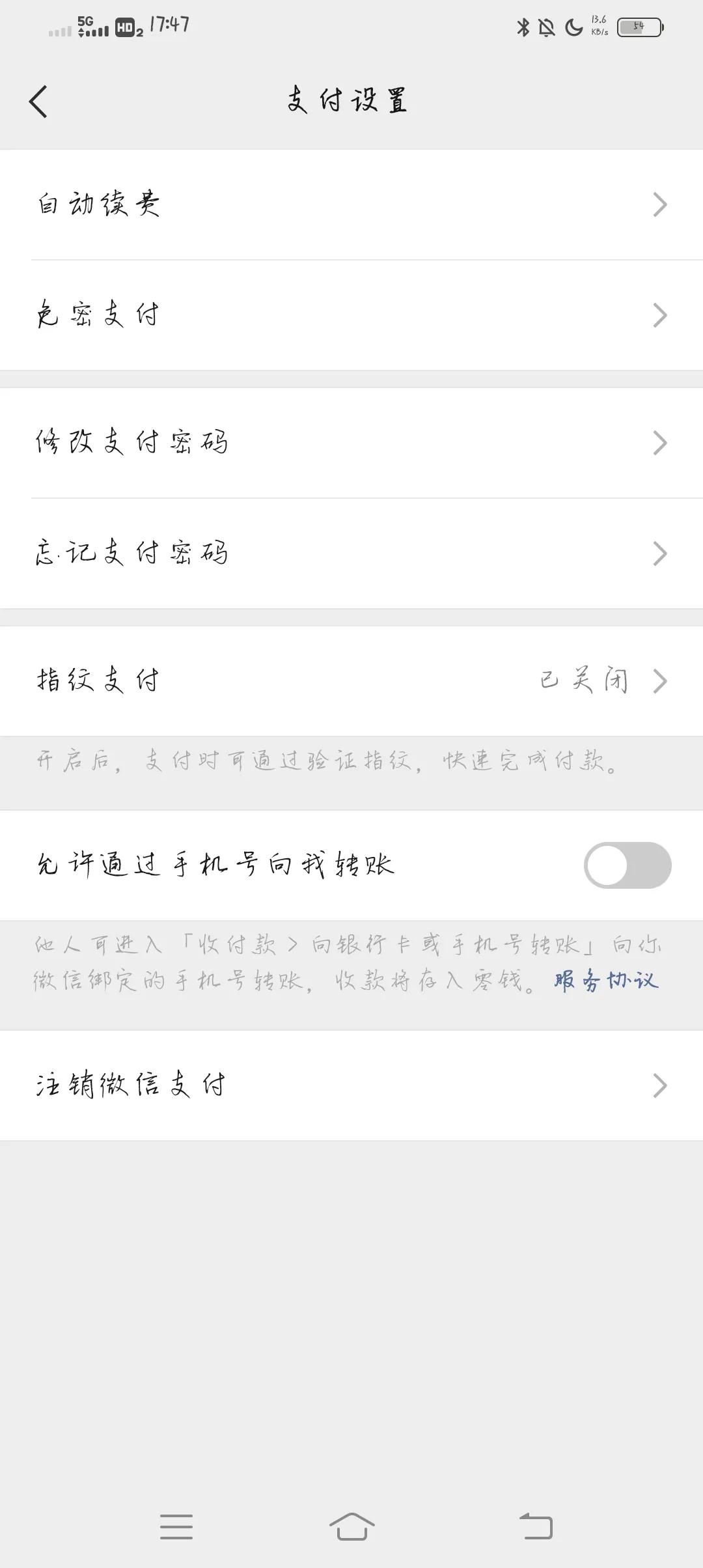Open the 免密支付 password-free payment settings
The image size is (703, 1568).
pyautogui.click(x=351, y=315)
